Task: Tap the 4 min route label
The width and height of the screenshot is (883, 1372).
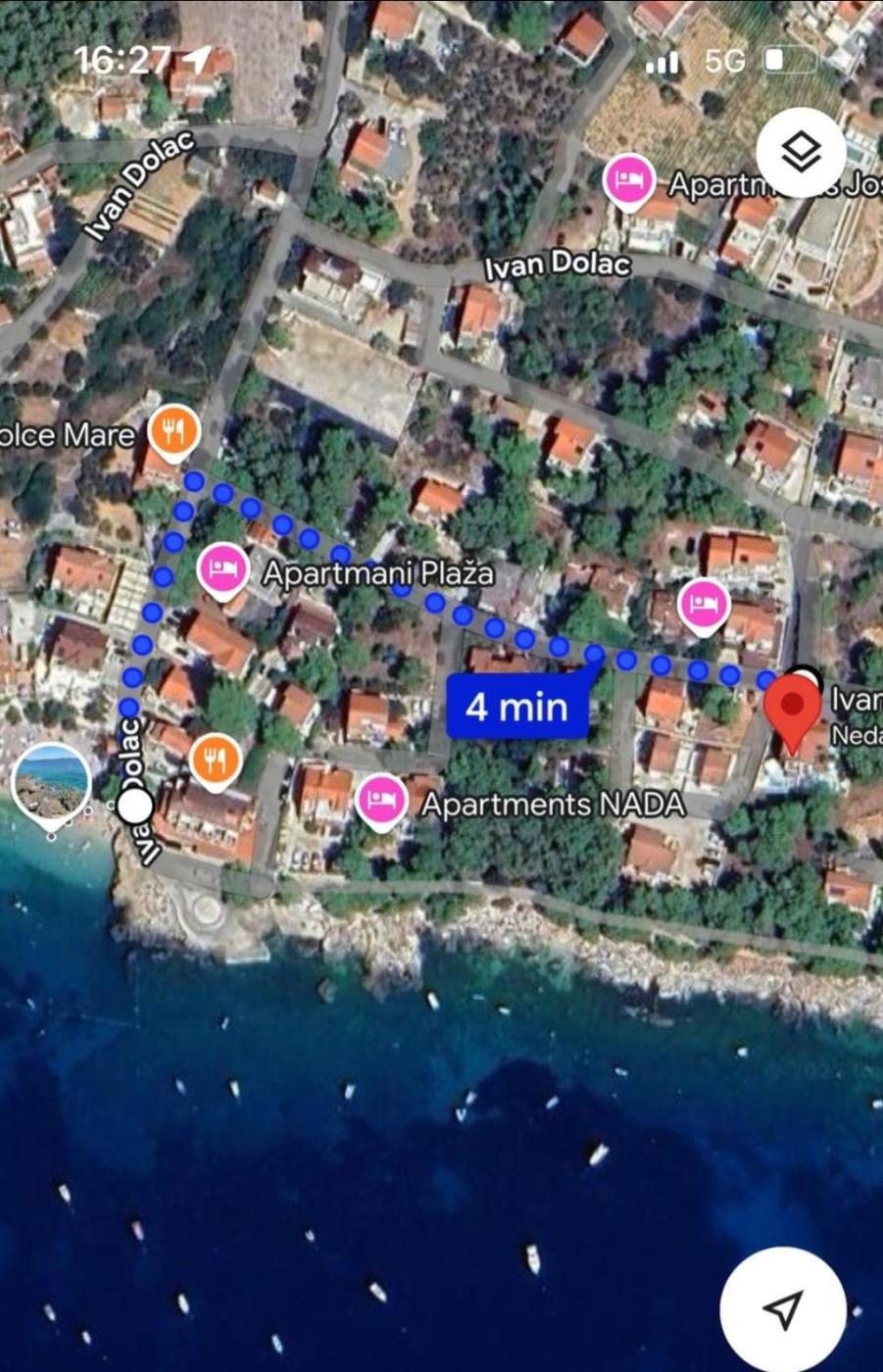Action: (517, 706)
